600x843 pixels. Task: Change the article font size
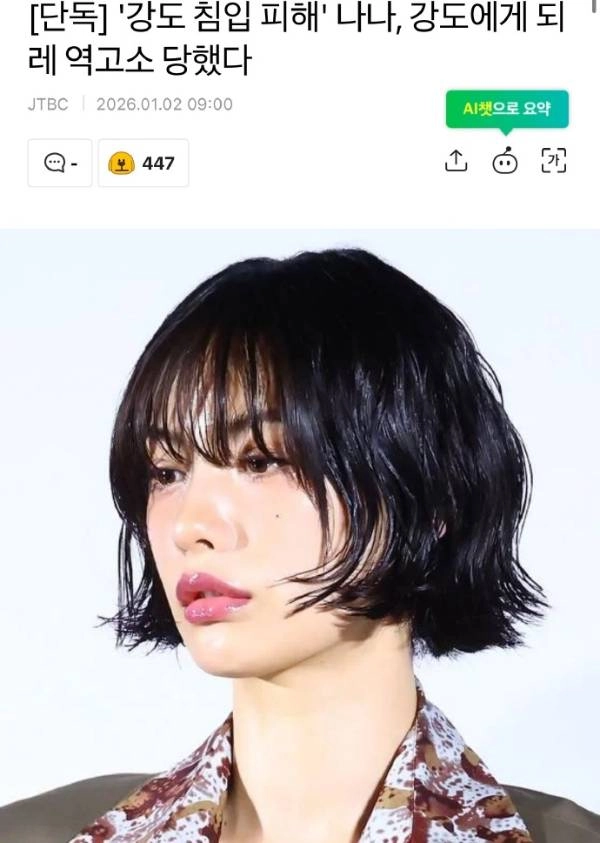pyautogui.click(x=553, y=161)
